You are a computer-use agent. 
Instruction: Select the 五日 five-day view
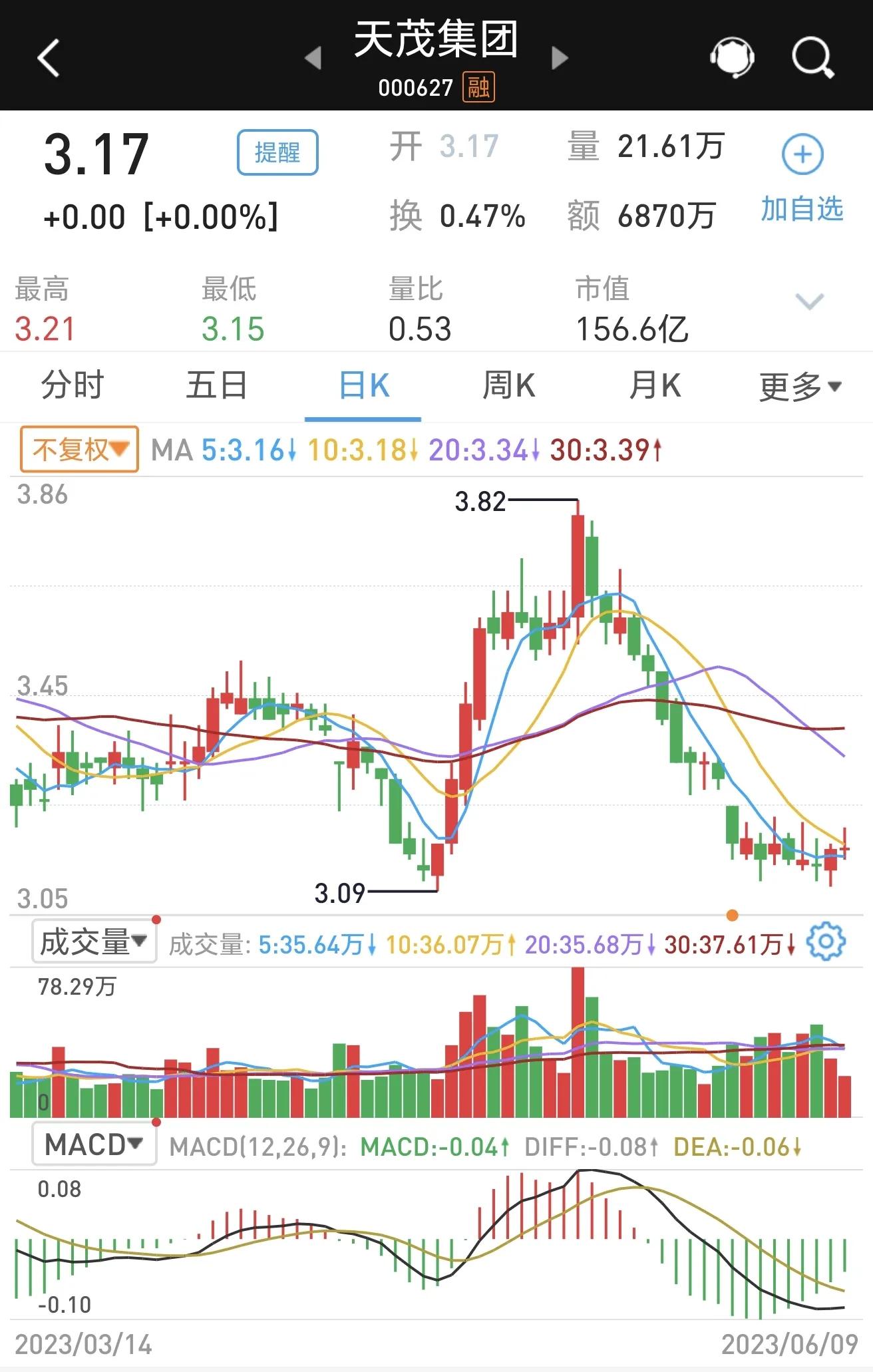coord(218,387)
